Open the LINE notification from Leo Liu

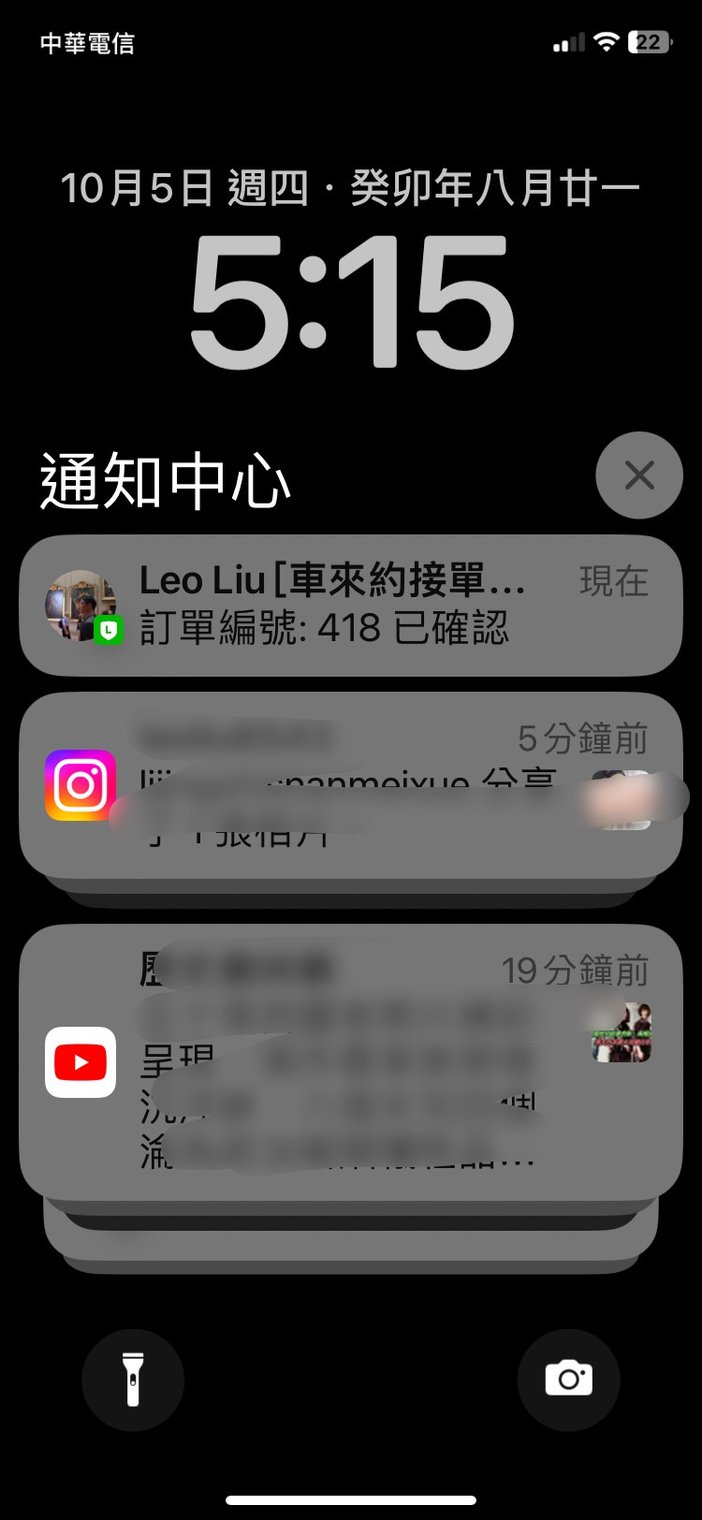click(351, 605)
